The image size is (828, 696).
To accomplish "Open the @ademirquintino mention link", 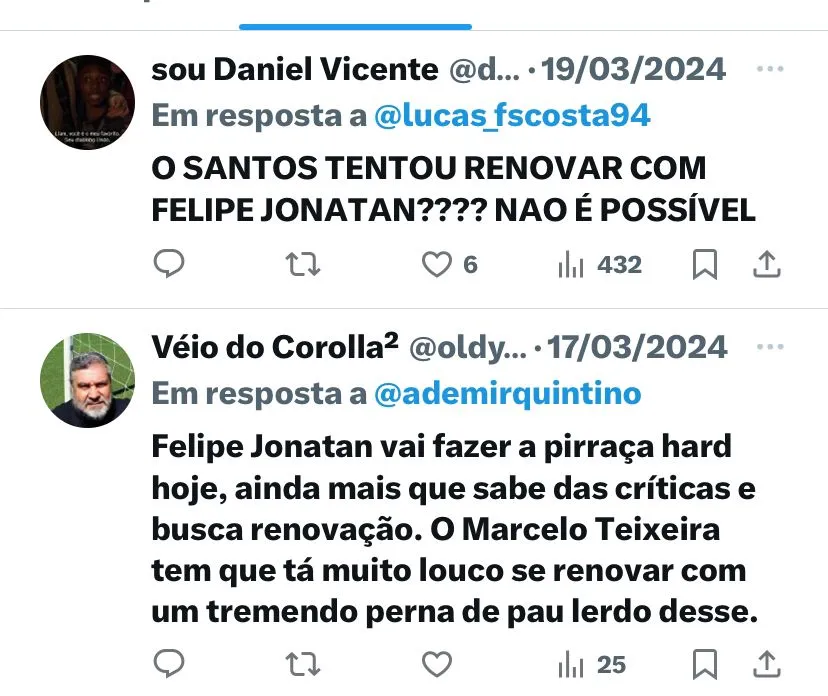I will [507, 393].
